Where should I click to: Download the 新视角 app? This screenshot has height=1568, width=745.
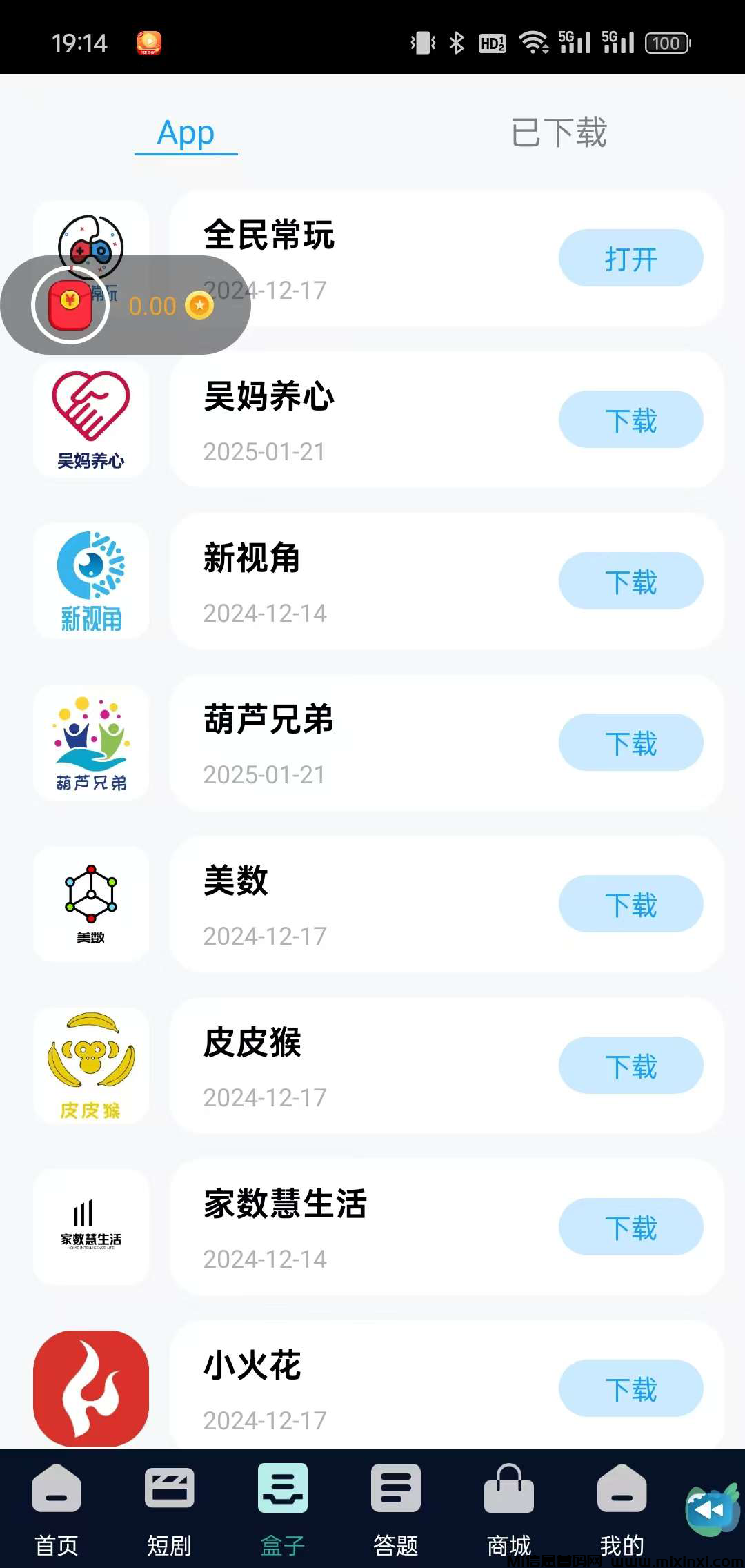pyautogui.click(x=630, y=581)
